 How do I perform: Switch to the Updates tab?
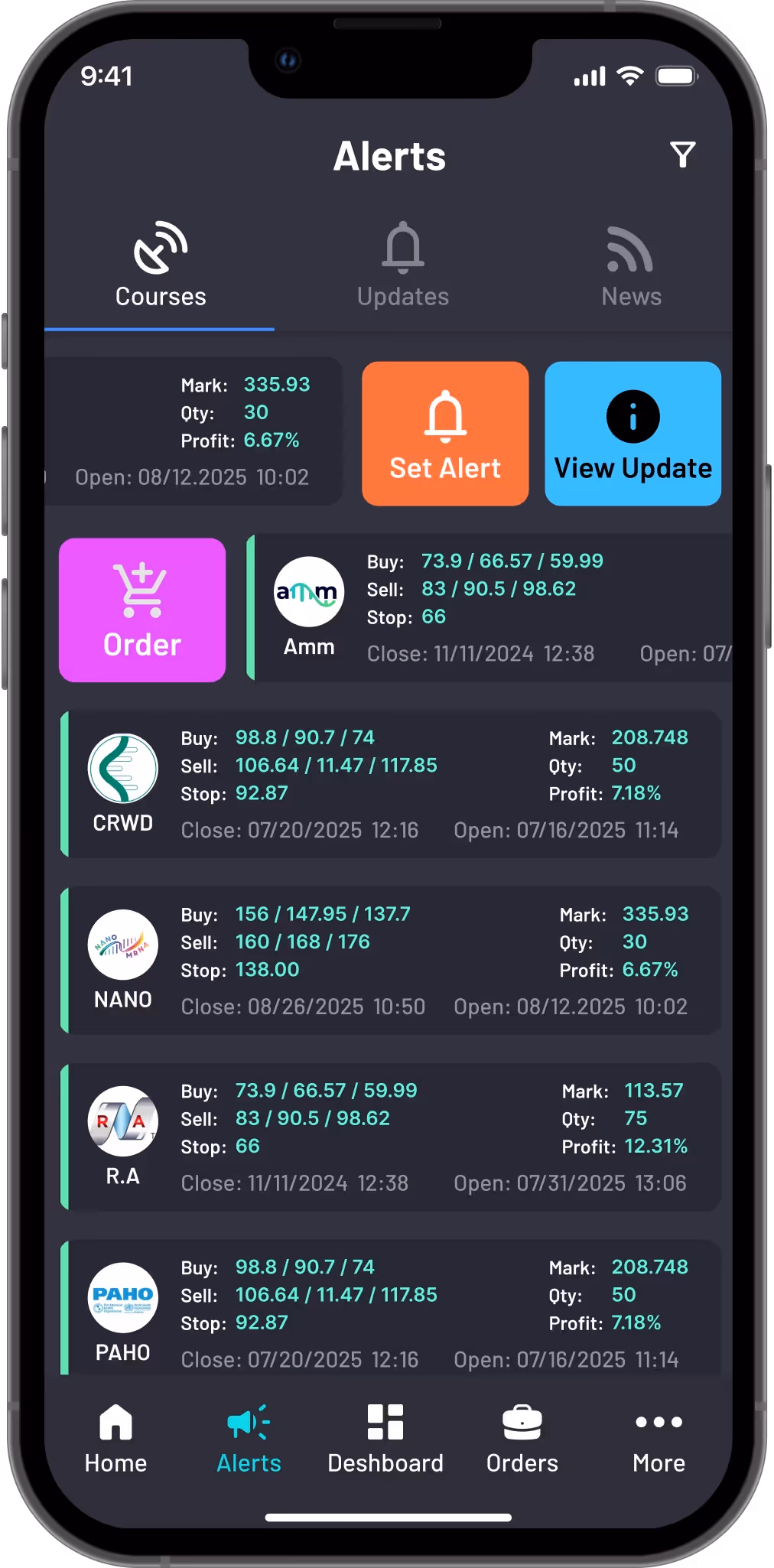pos(403,265)
